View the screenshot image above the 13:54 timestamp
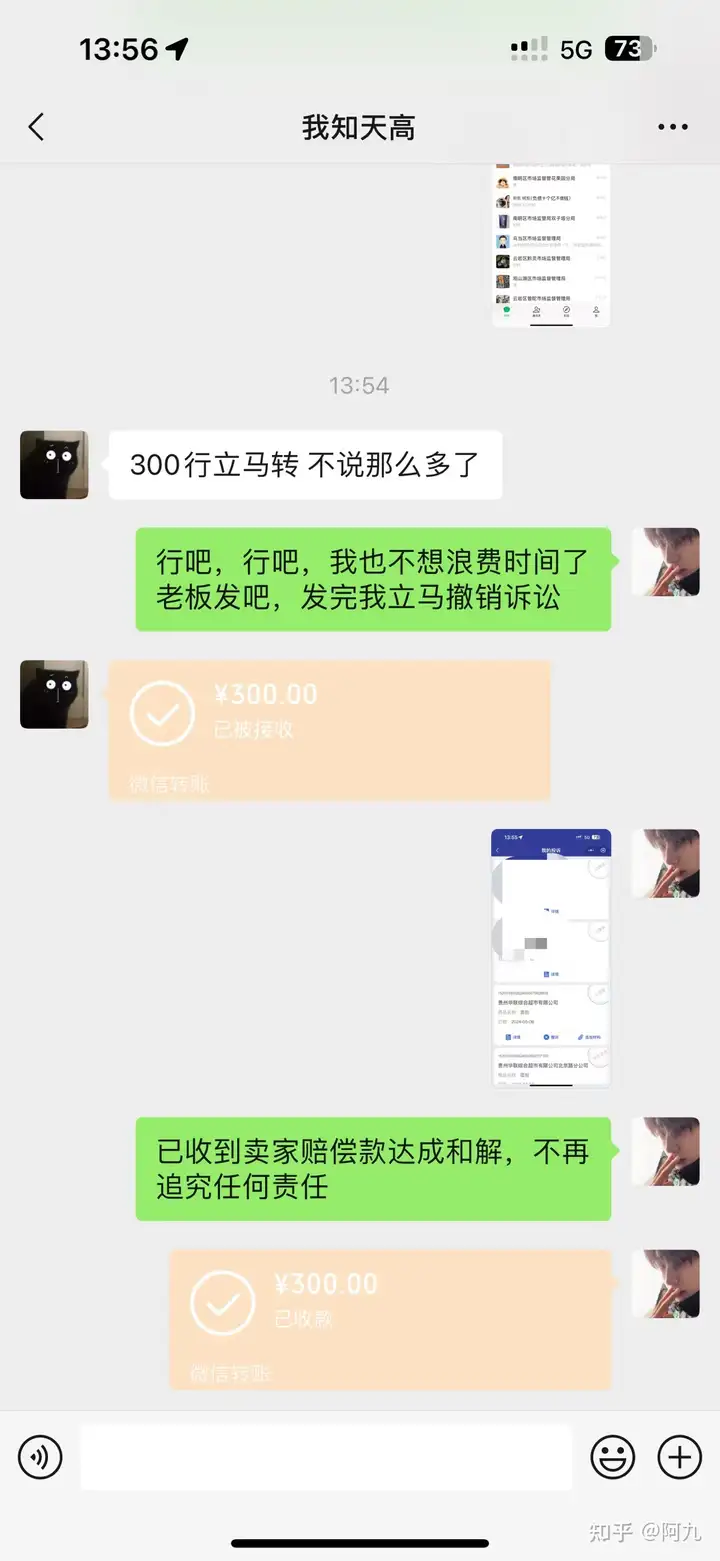Viewport: 720px width, 1561px height. tap(551, 246)
